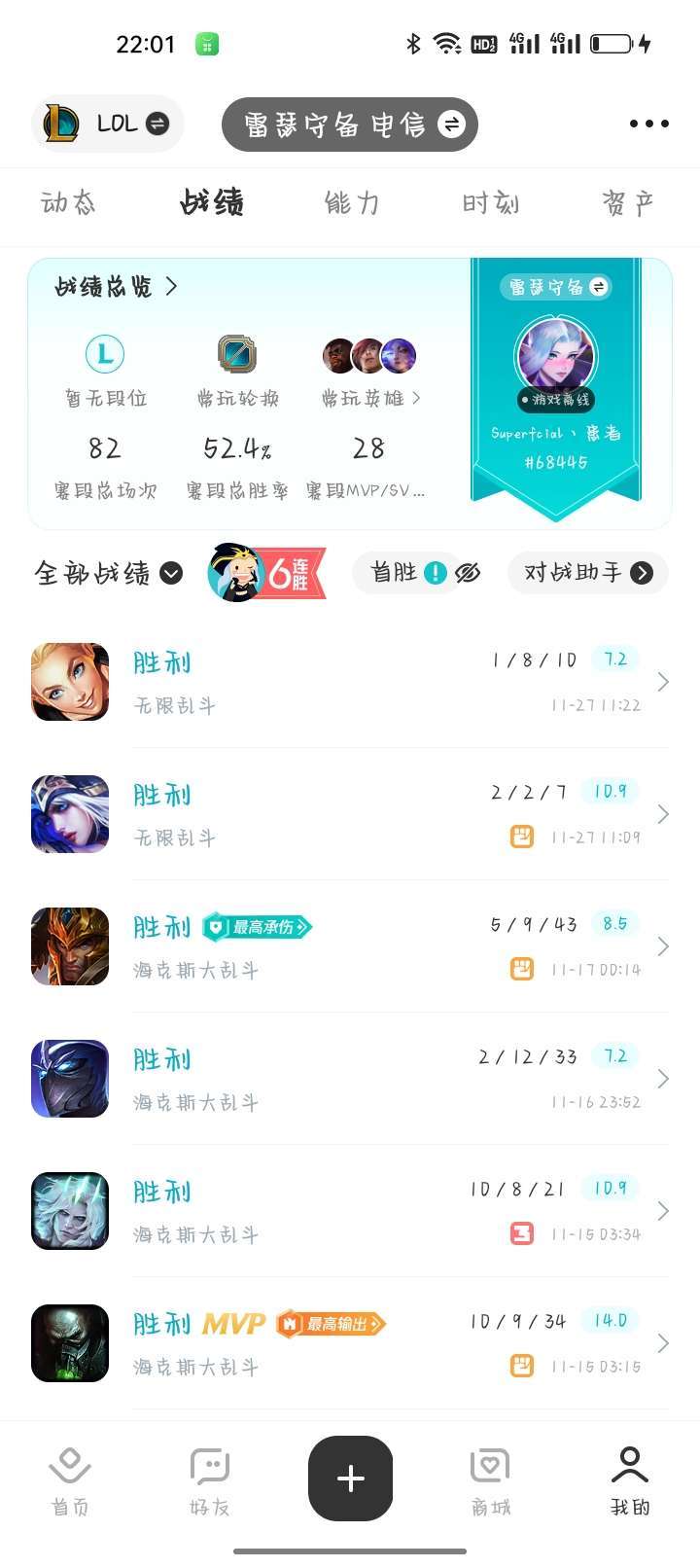Open the three-dot overflow menu
This screenshot has width=700, height=1568.
pyautogui.click(x=648, y=124)
